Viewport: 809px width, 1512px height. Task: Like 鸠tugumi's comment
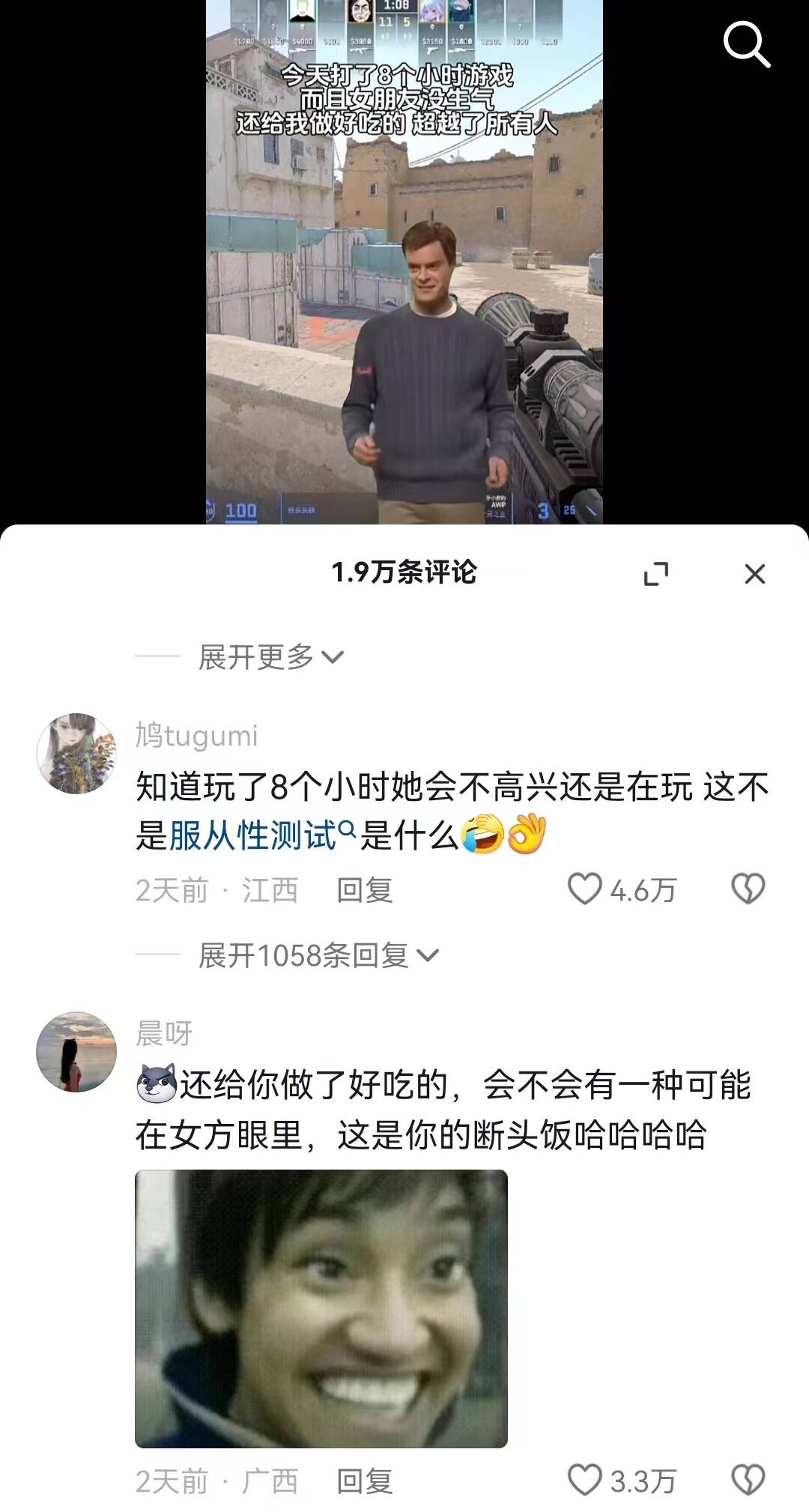tap(585, 889)
